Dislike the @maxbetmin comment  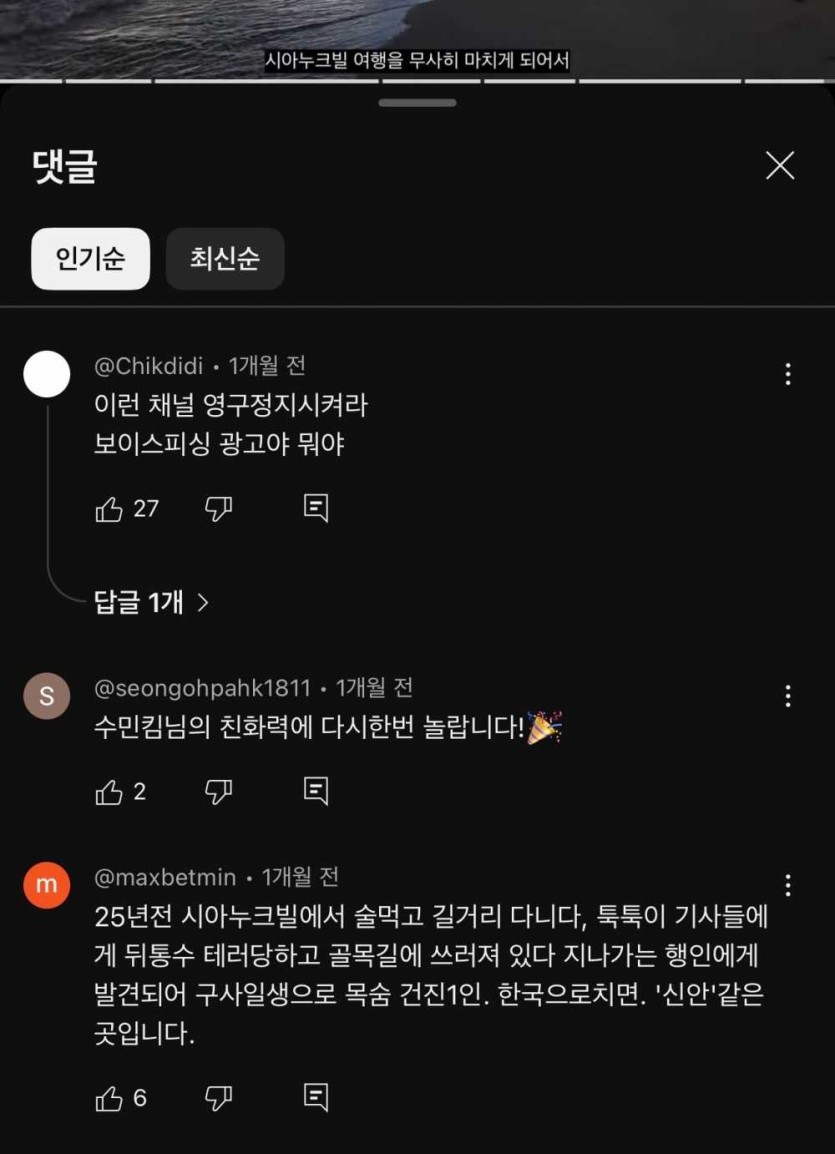pos(218,1099)
